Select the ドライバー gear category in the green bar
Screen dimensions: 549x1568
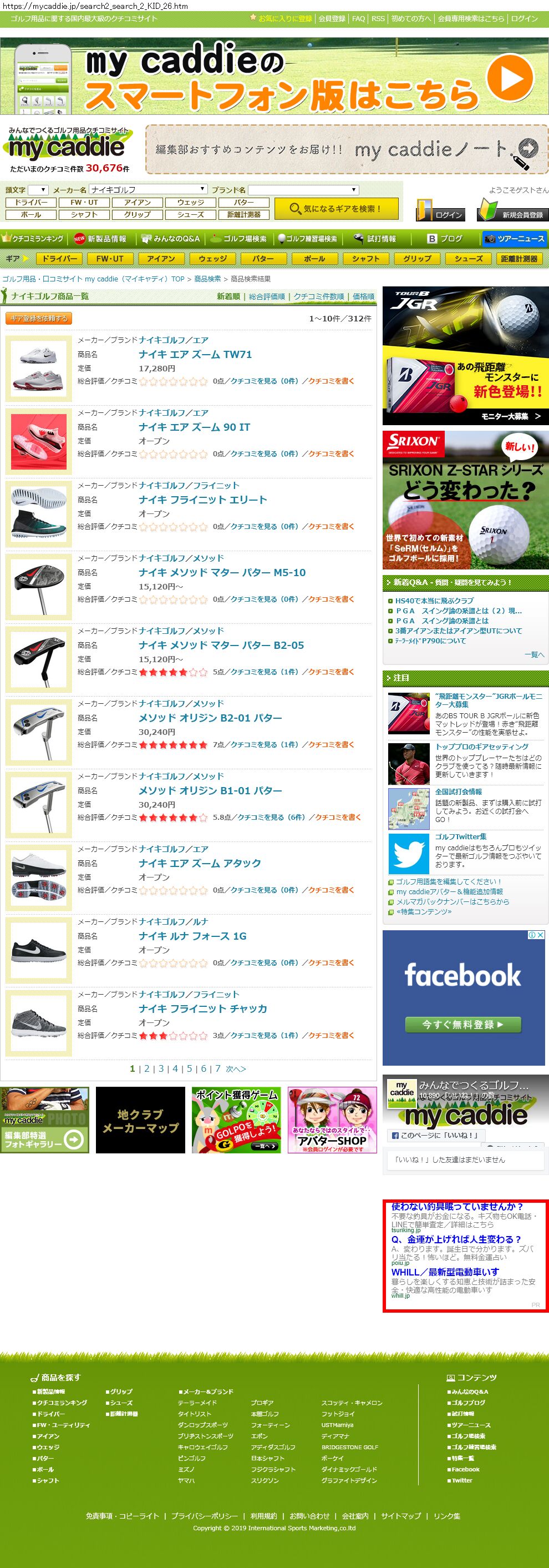click(x=59, y=259)
